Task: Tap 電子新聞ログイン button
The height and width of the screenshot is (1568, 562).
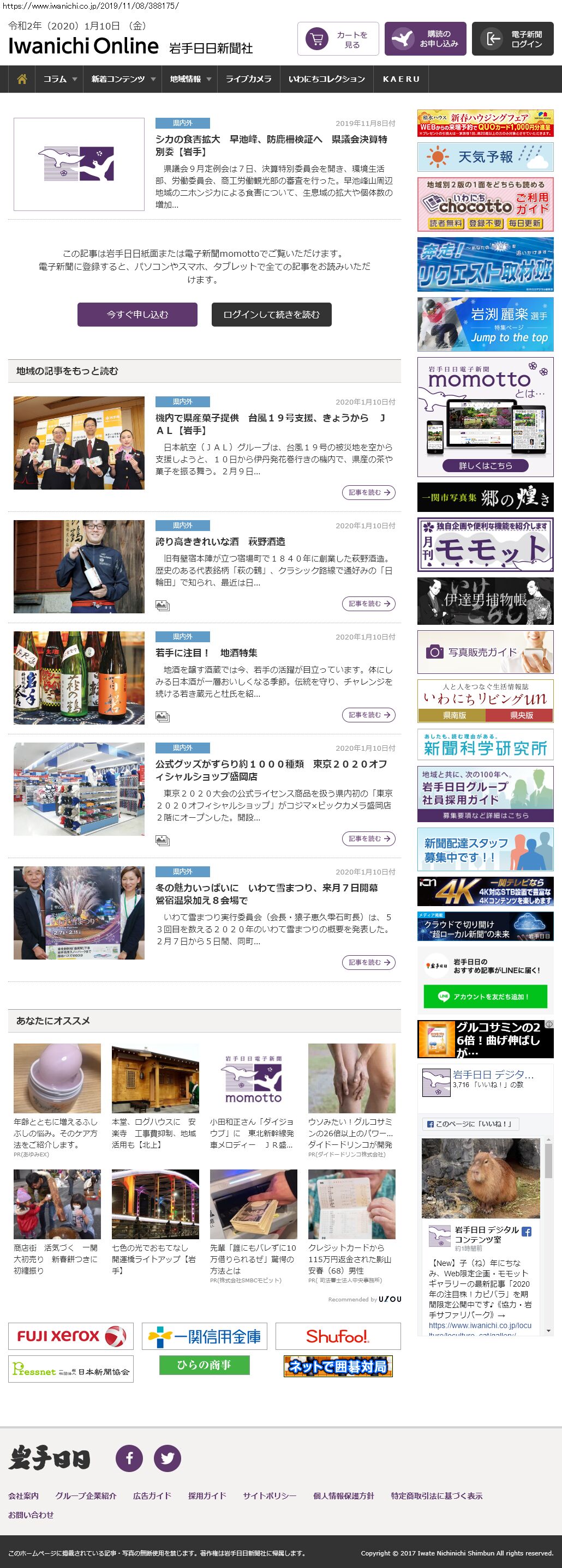Action: (x=512, y=40)
